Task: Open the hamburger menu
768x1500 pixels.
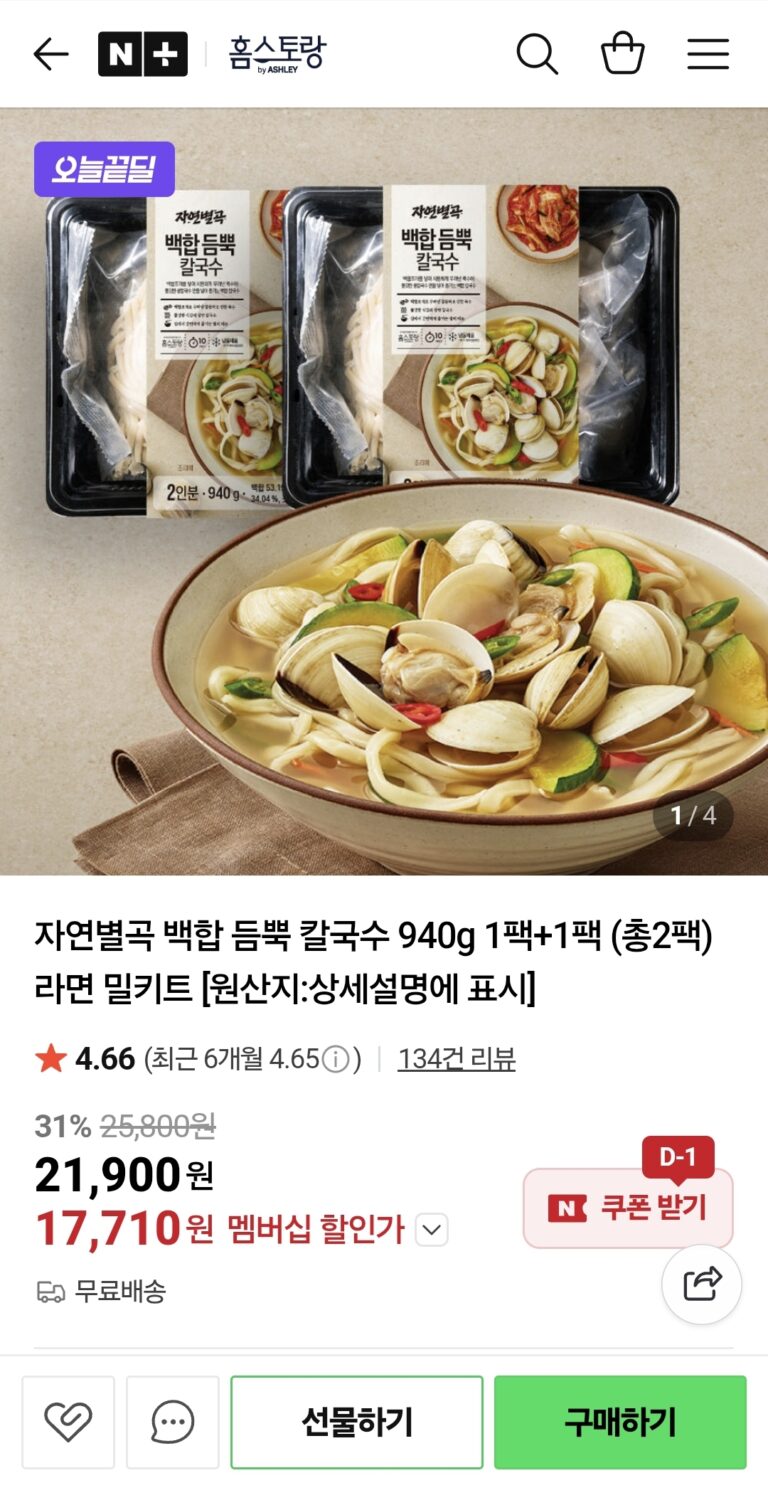Action: click(708, 54)
